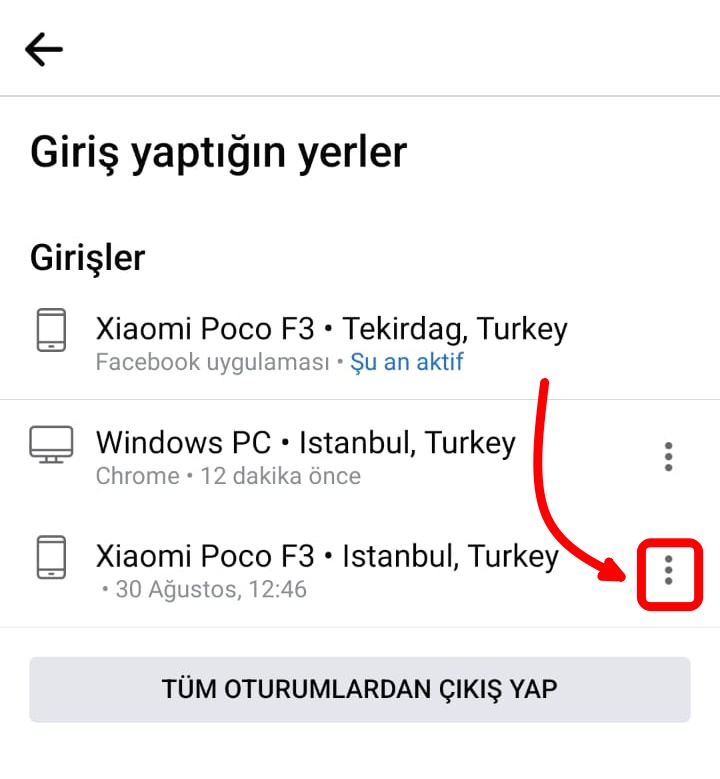Open three-dot menu for Xiaomi Poco F3 Istanbul
Viewport: 720px width, 779px height.
pos(668,571)
